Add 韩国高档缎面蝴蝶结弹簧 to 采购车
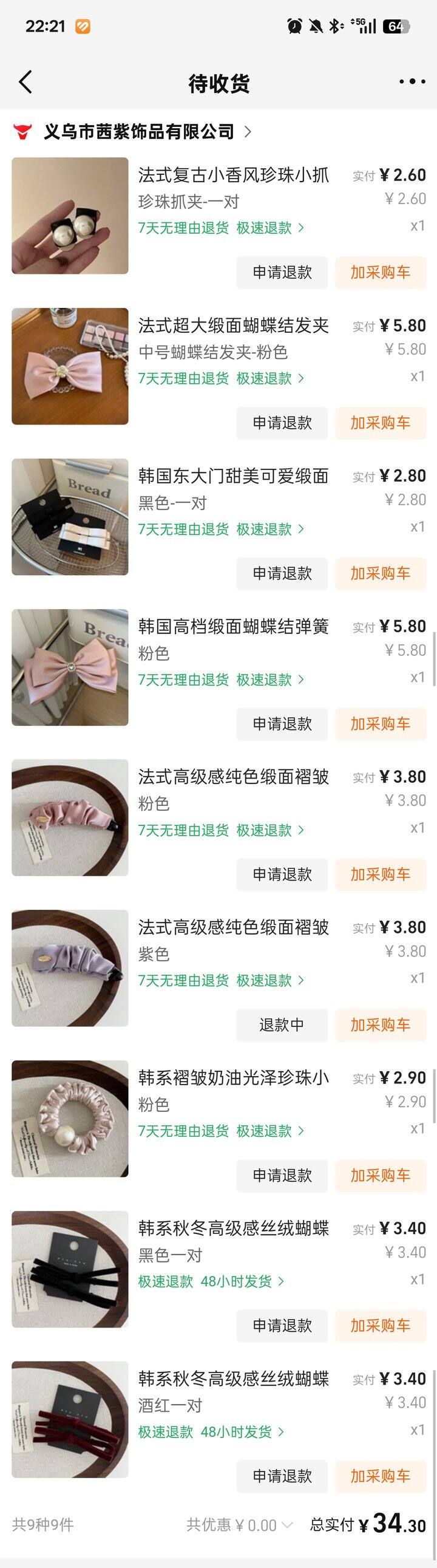437x1568 pixels. [381, 724]
